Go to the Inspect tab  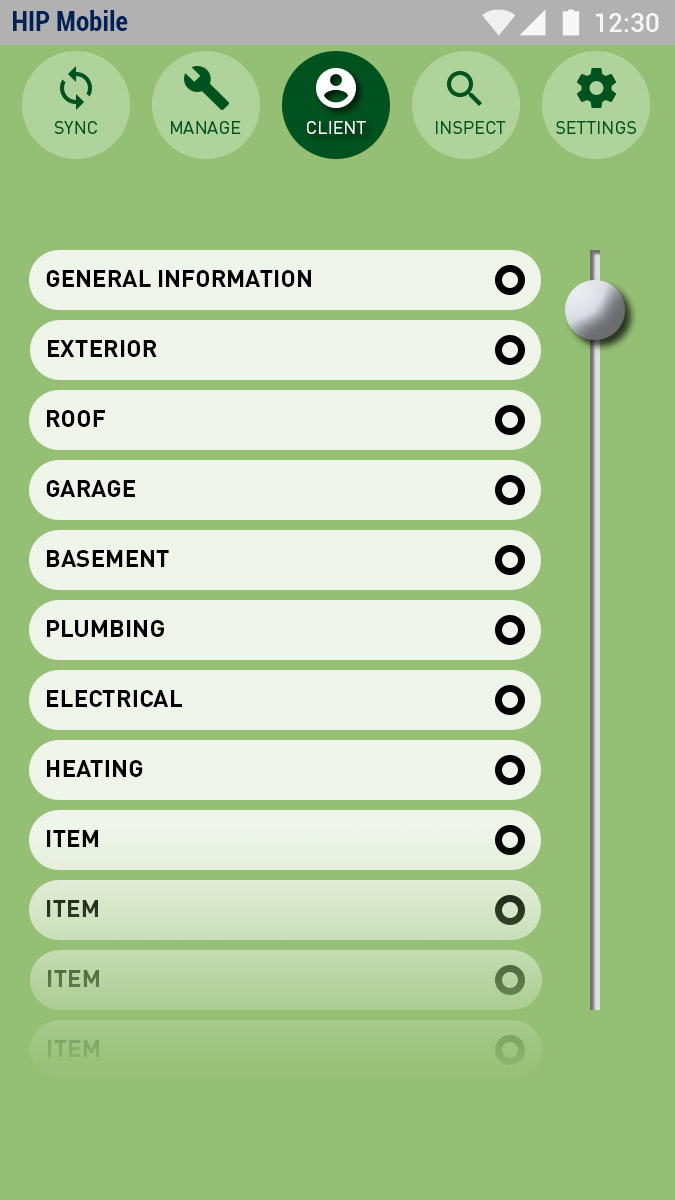point(466,105)
